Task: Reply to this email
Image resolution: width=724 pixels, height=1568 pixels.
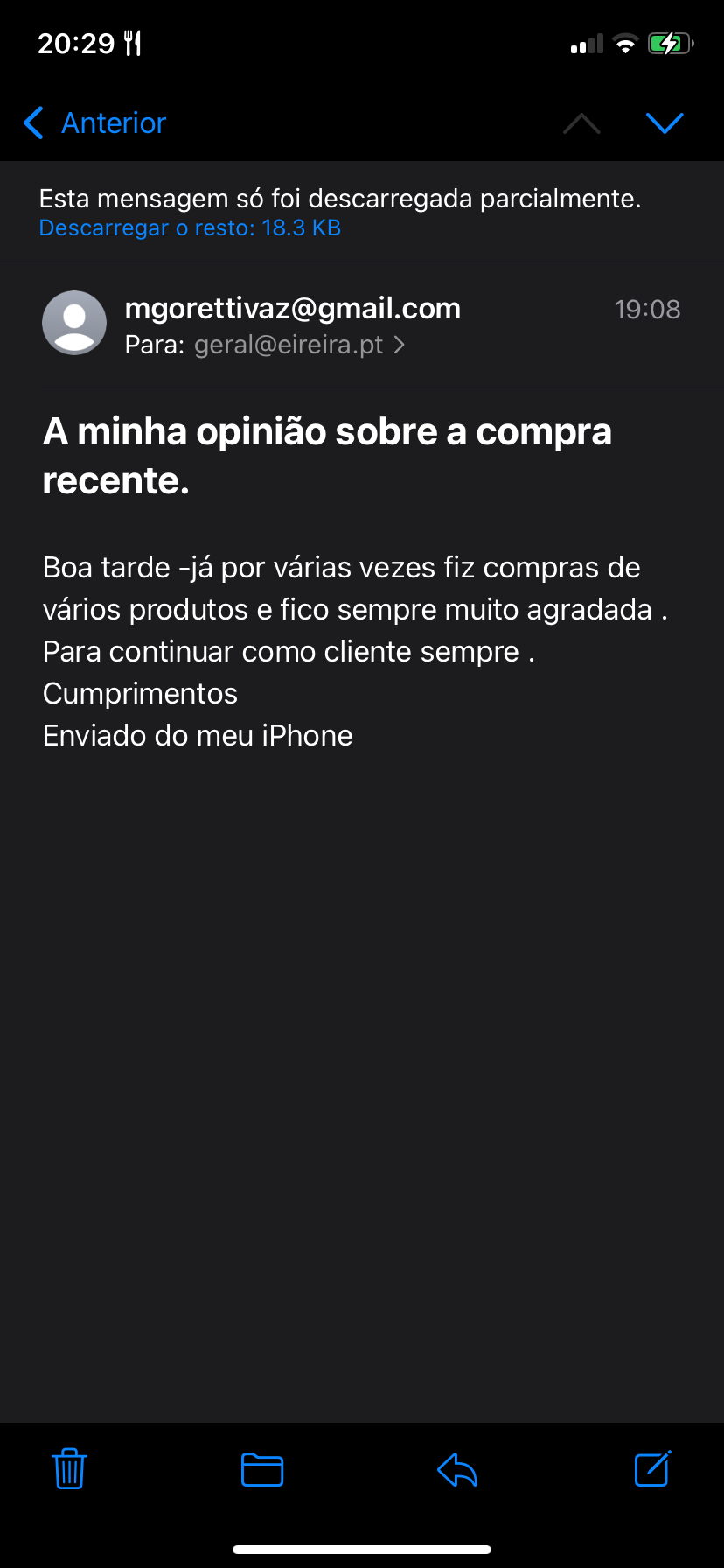Action: tap(456, 1469)
